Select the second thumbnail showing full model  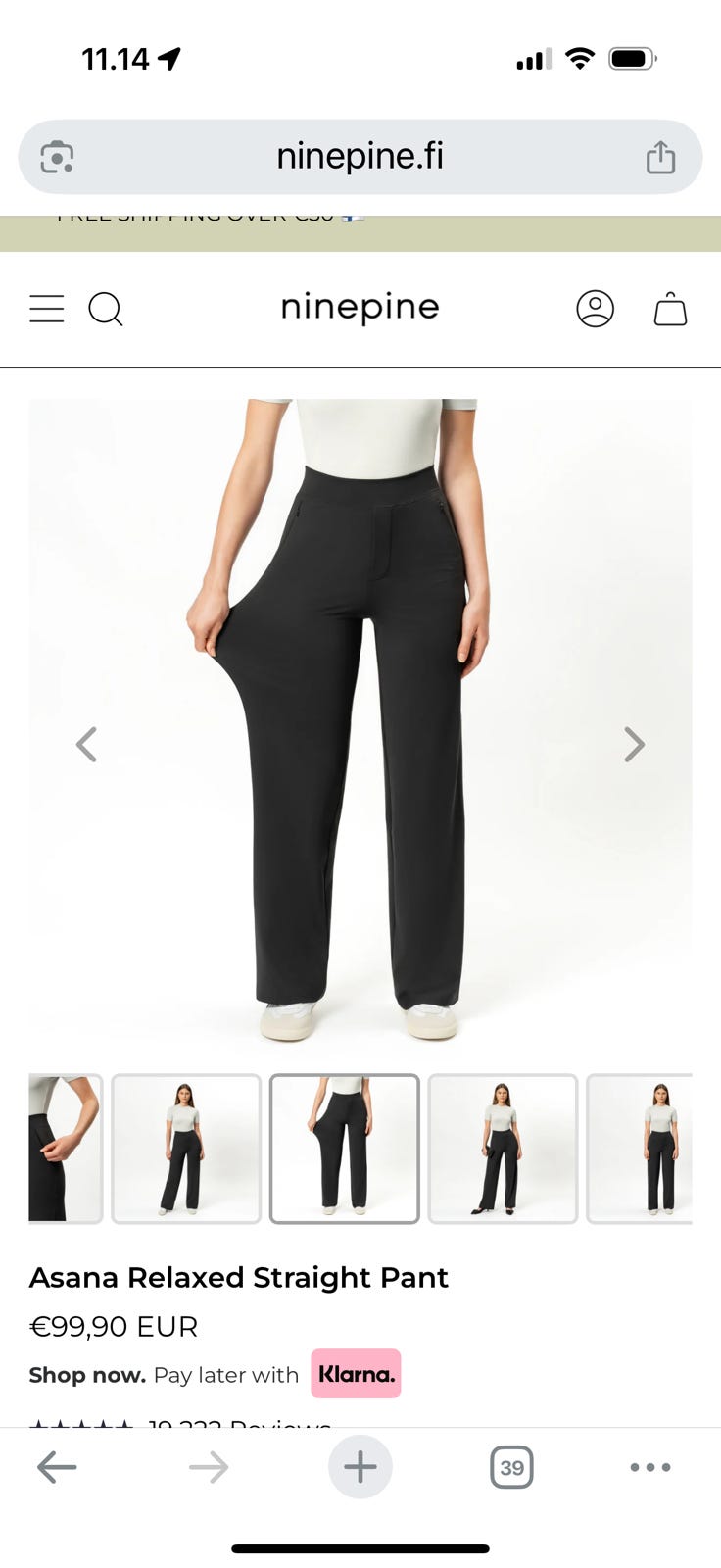tap(186, 1149)
